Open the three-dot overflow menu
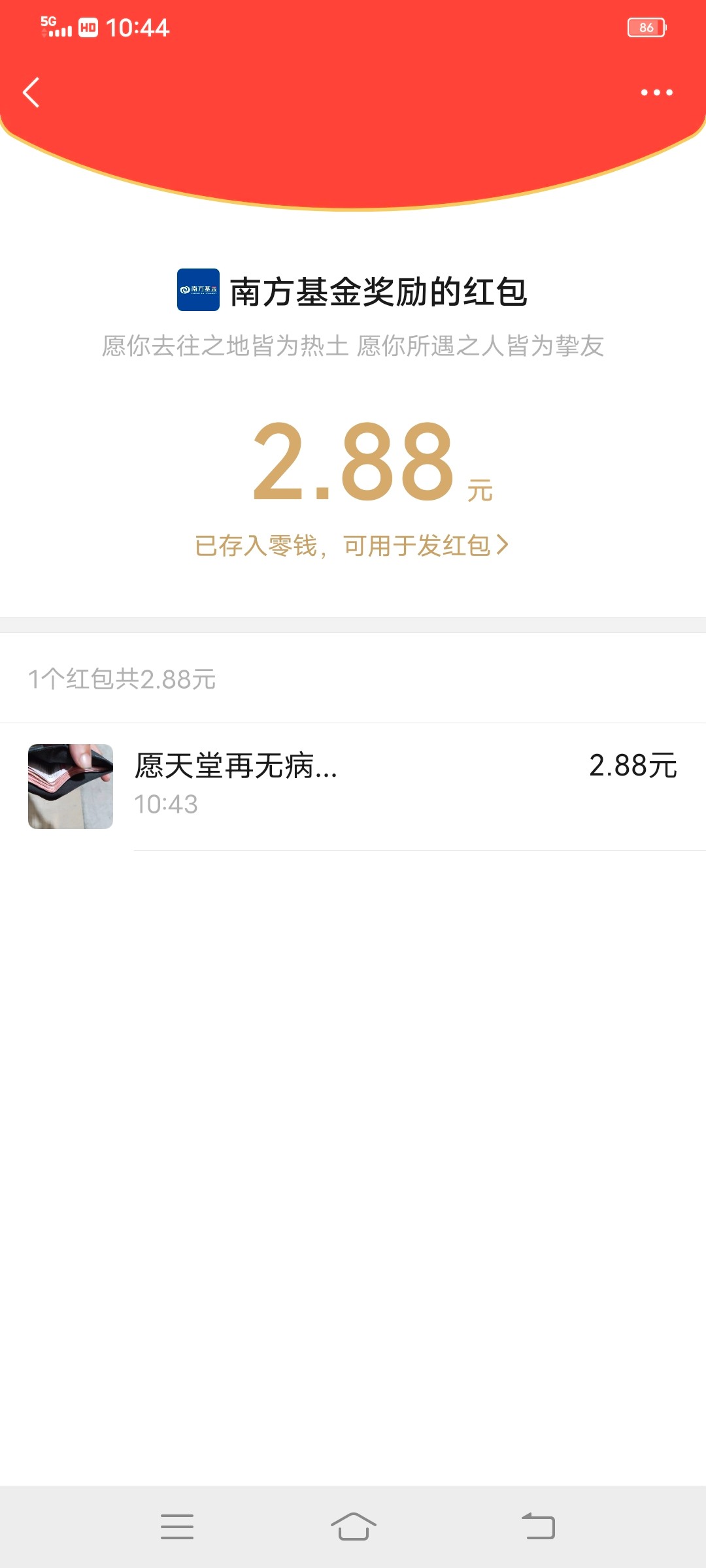Image resolution: width=706 pixels, height=1568 pixels. pyautogui.click(x=656, y=92)
